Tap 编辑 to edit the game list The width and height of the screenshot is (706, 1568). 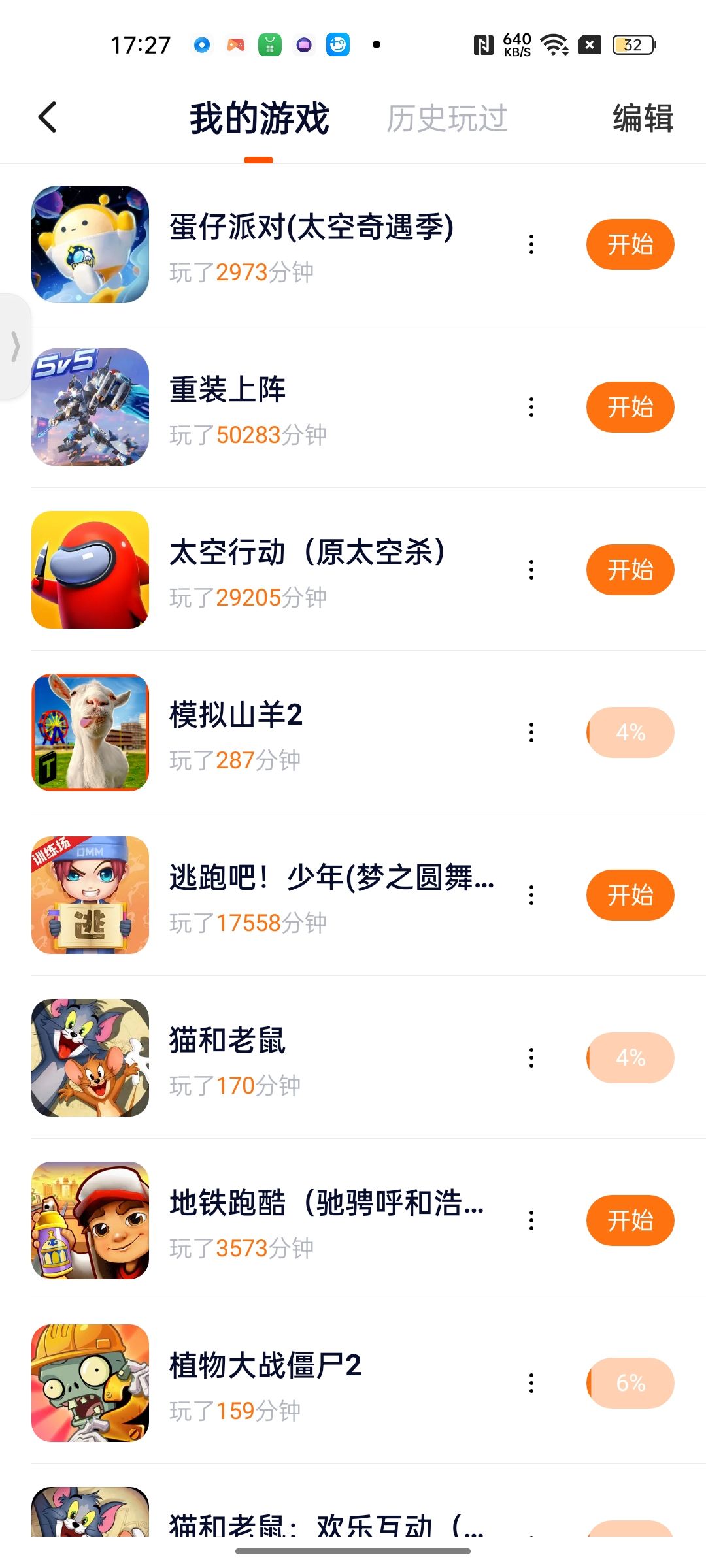(643, 119)
